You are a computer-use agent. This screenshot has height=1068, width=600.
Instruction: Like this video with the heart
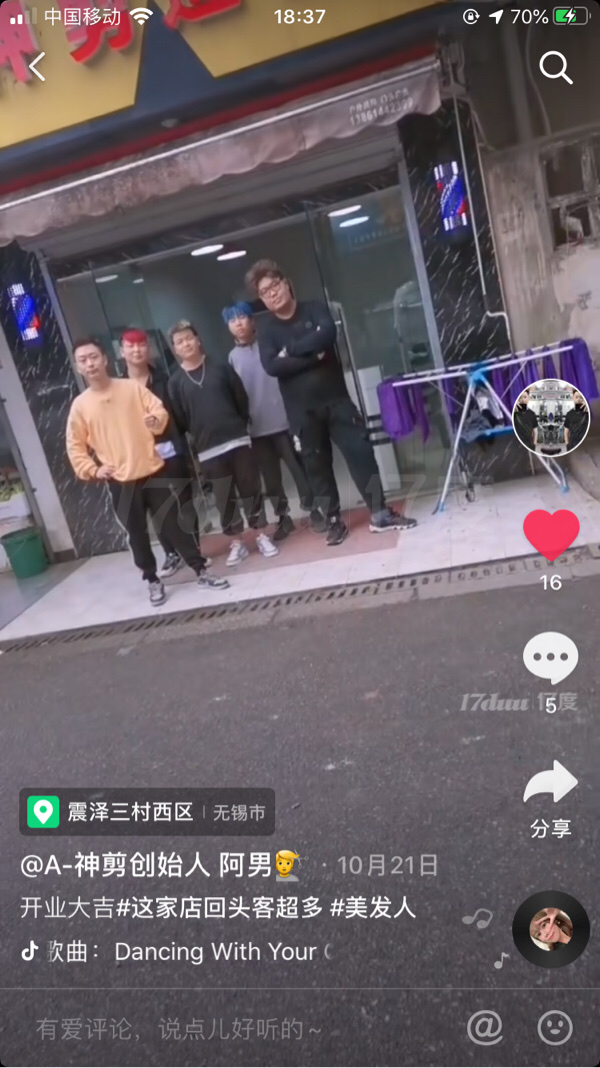(551, 535)
